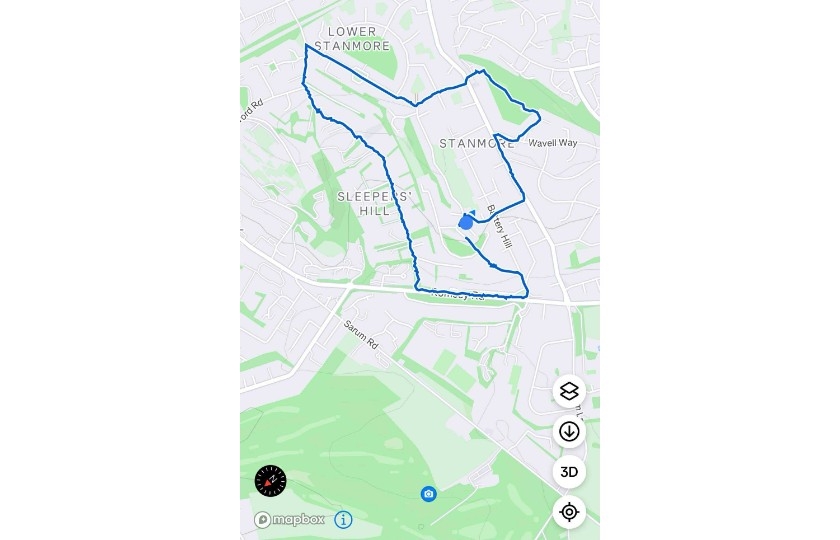Open the map layers selector
Screen dimensions: 840x540
[569, 391]
